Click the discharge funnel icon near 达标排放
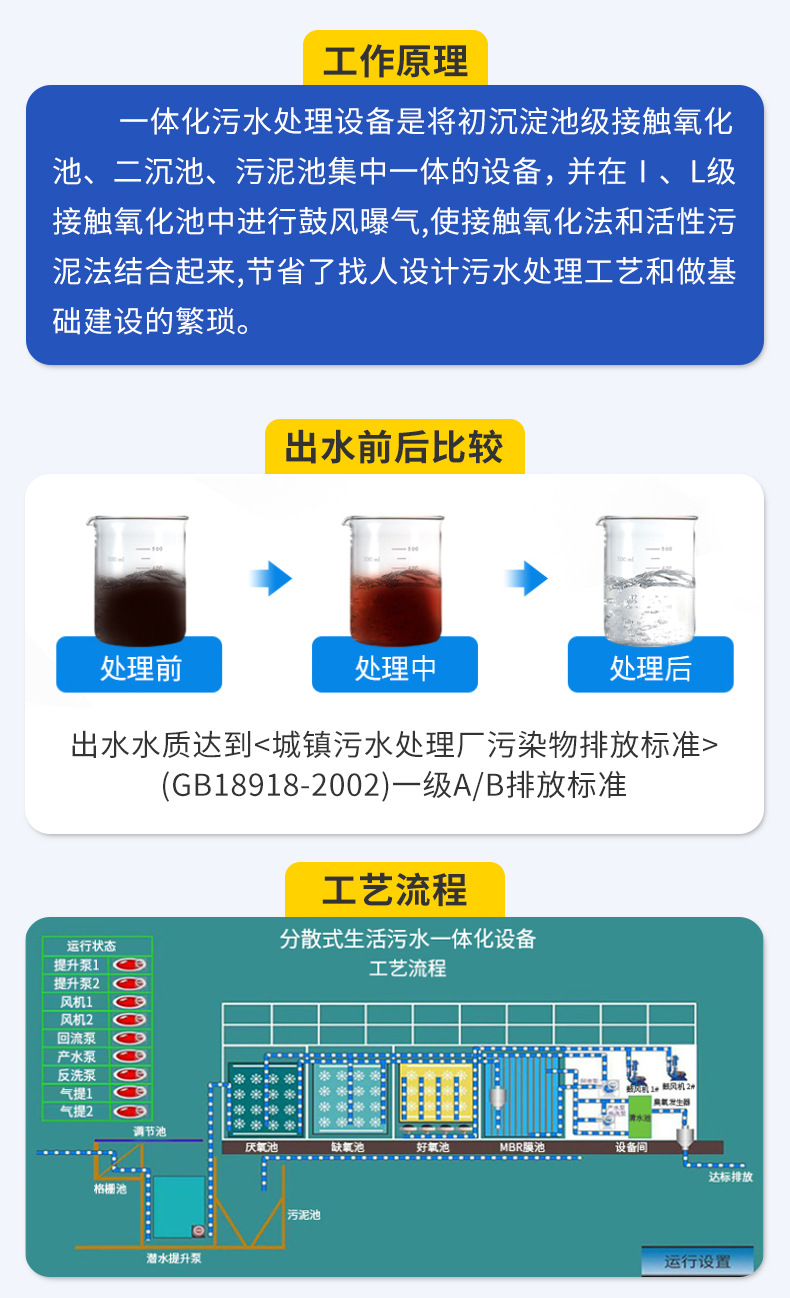The image size is (790, 1298). (x=684, y=1136)
